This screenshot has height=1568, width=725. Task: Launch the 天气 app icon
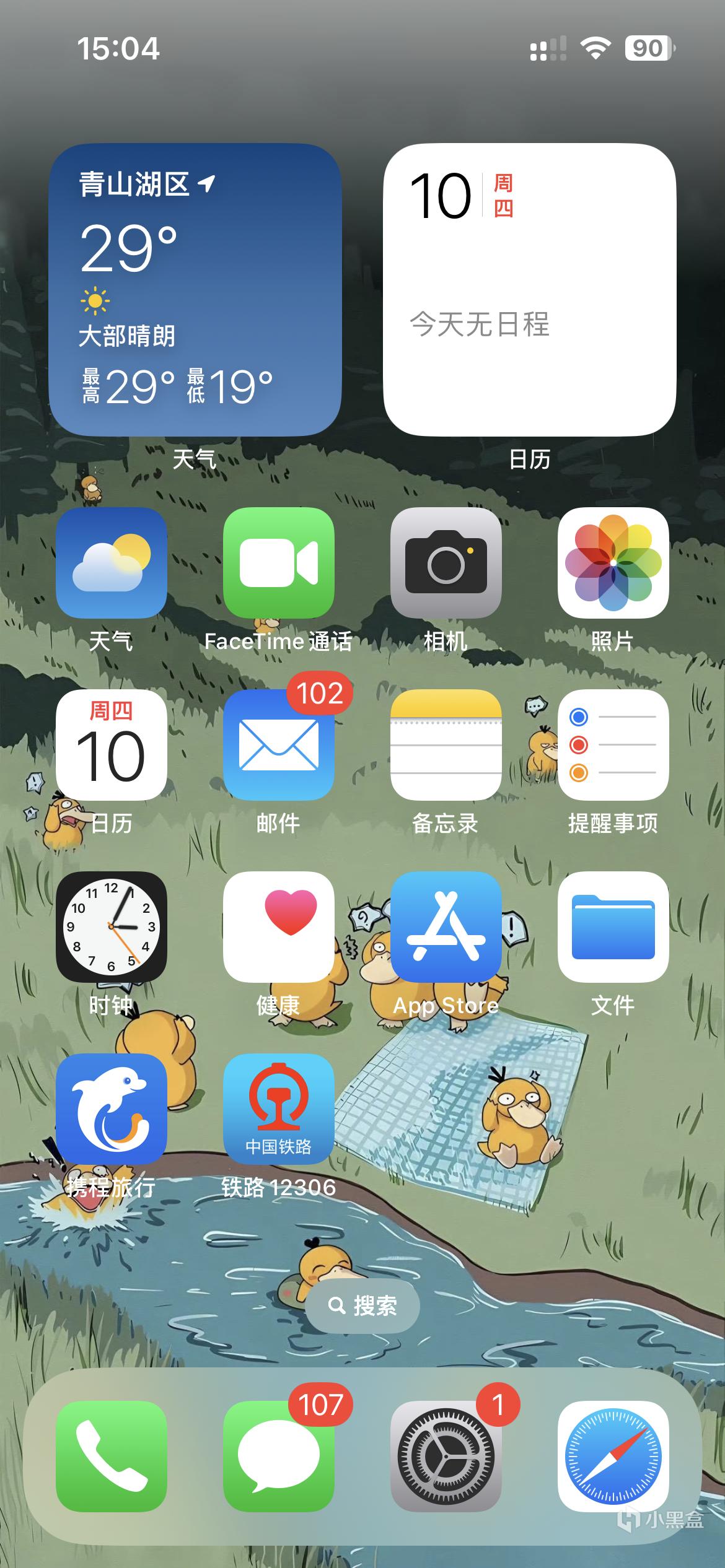pyautogui.click(x=112, y=563)
